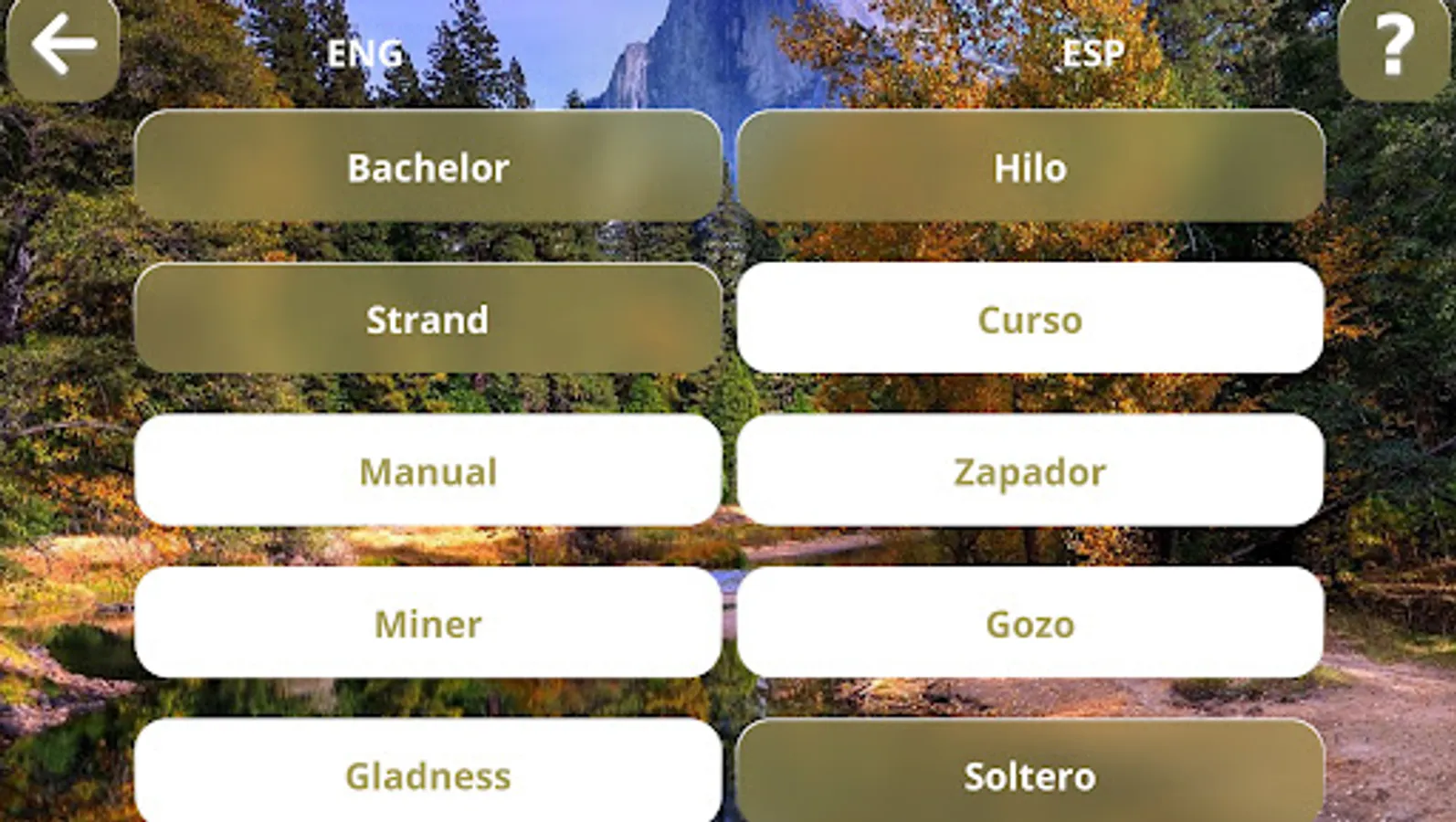Choose the Manual word tile
The image size is (1456, 822).
[x=428, y=470]
